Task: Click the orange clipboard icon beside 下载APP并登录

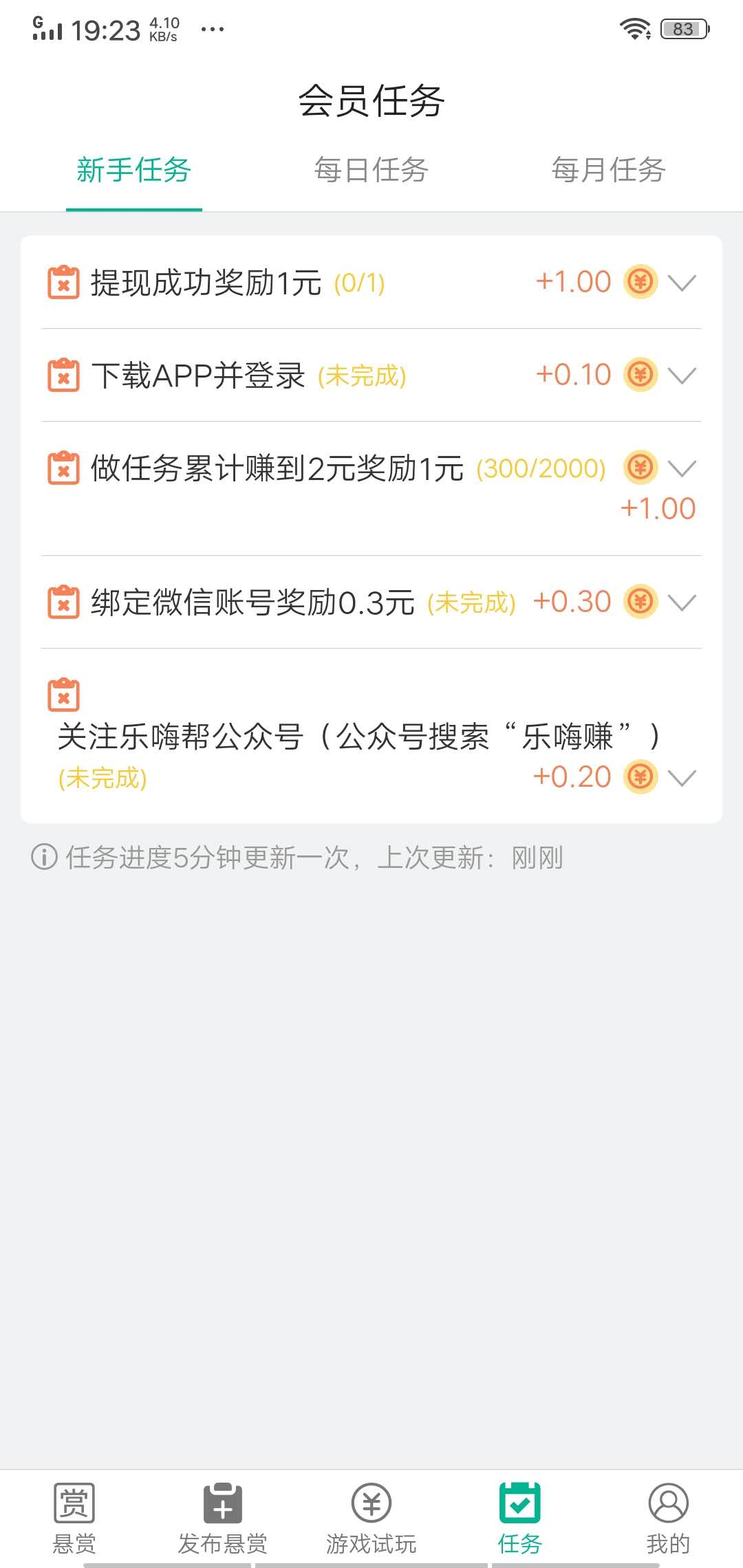Action: tap(63, 375)
